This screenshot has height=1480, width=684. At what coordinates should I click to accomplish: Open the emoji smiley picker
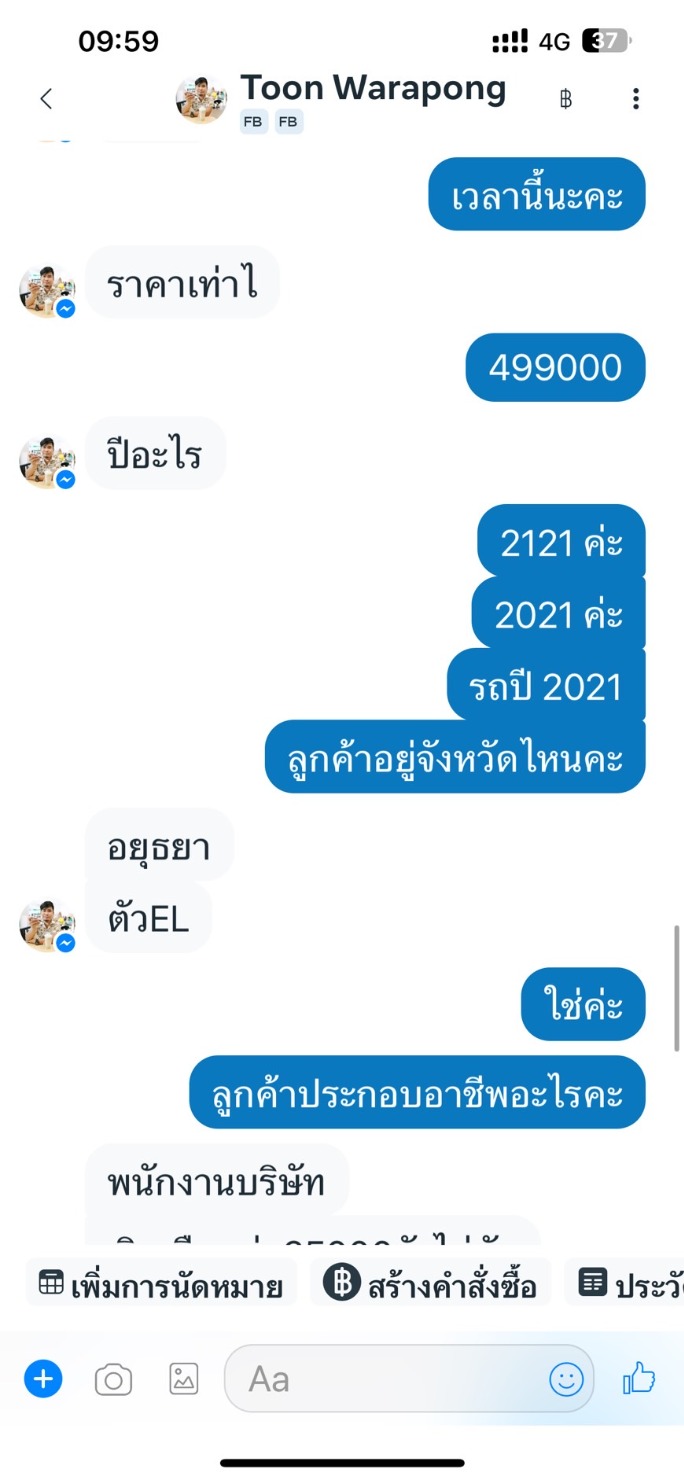(566, 1380)
